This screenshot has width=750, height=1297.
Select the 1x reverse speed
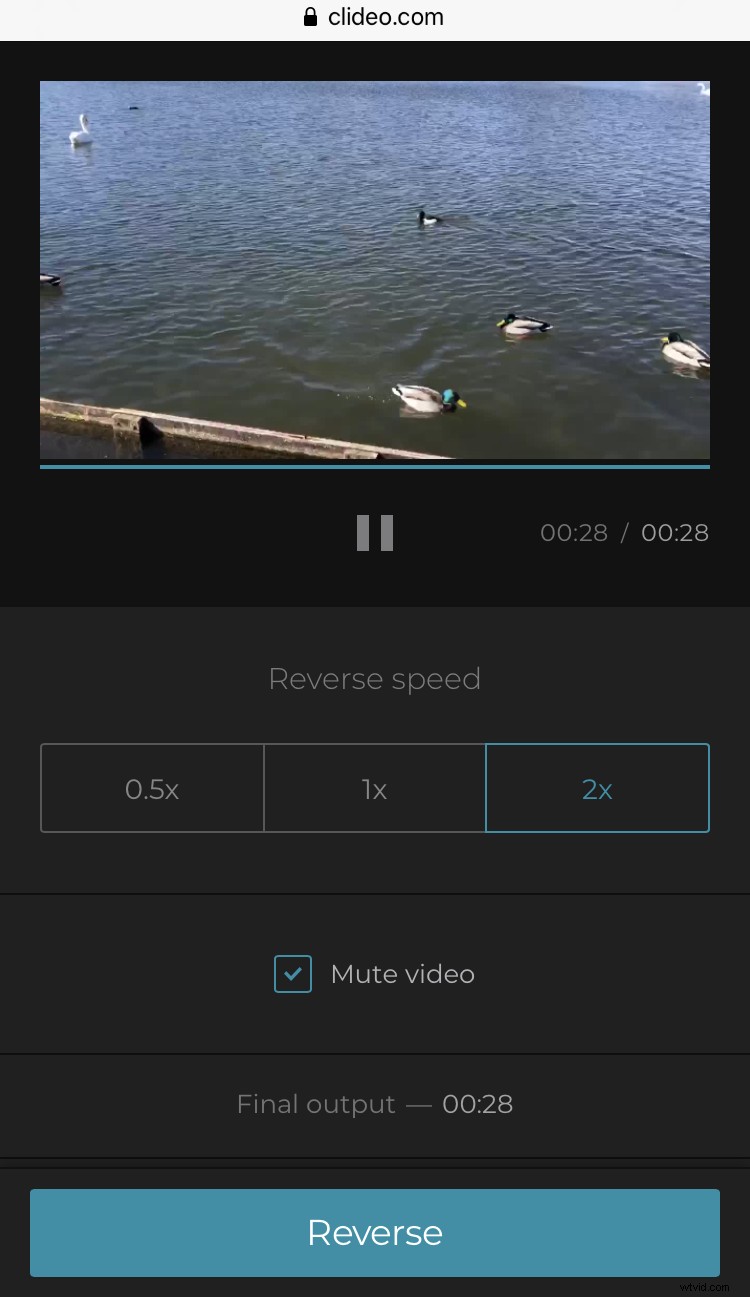(x=374, y=788)
